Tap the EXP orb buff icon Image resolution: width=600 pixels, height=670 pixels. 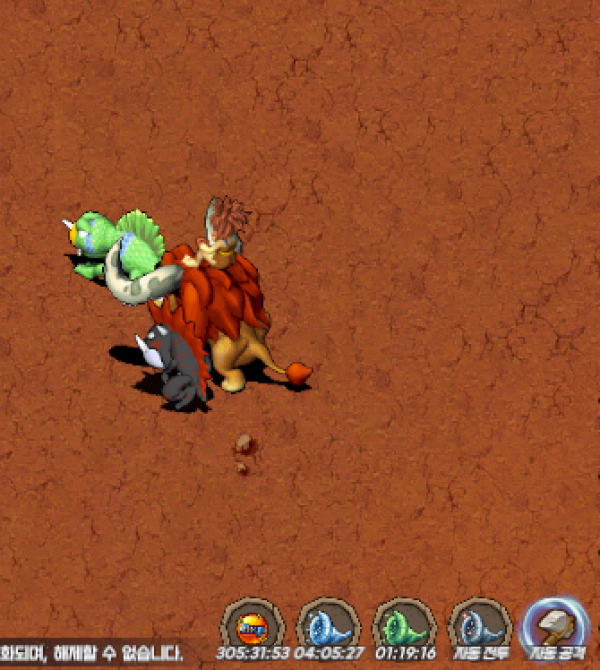tap(252, 629)
